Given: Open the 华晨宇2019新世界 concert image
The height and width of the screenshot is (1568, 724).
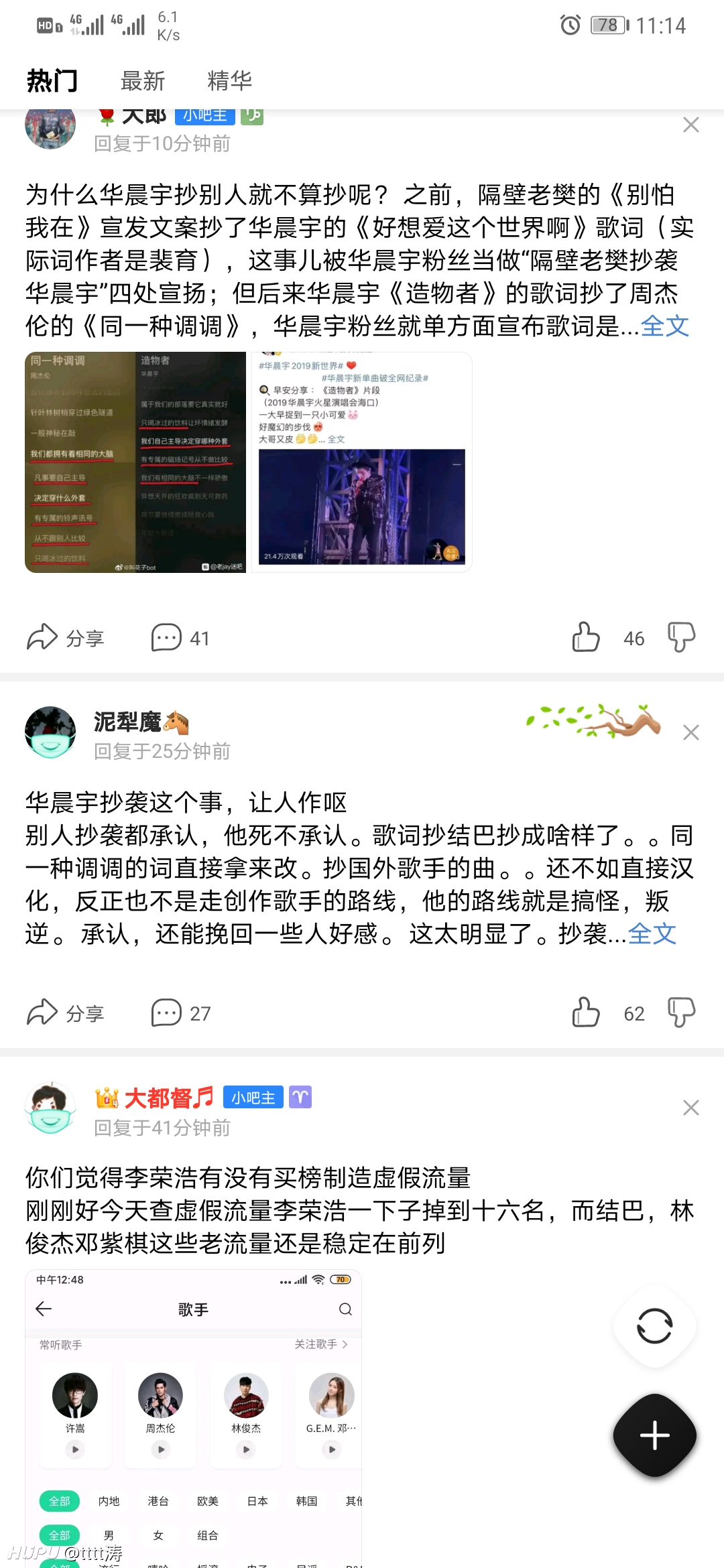Looking at the screenshot, I should coord(362,462).
